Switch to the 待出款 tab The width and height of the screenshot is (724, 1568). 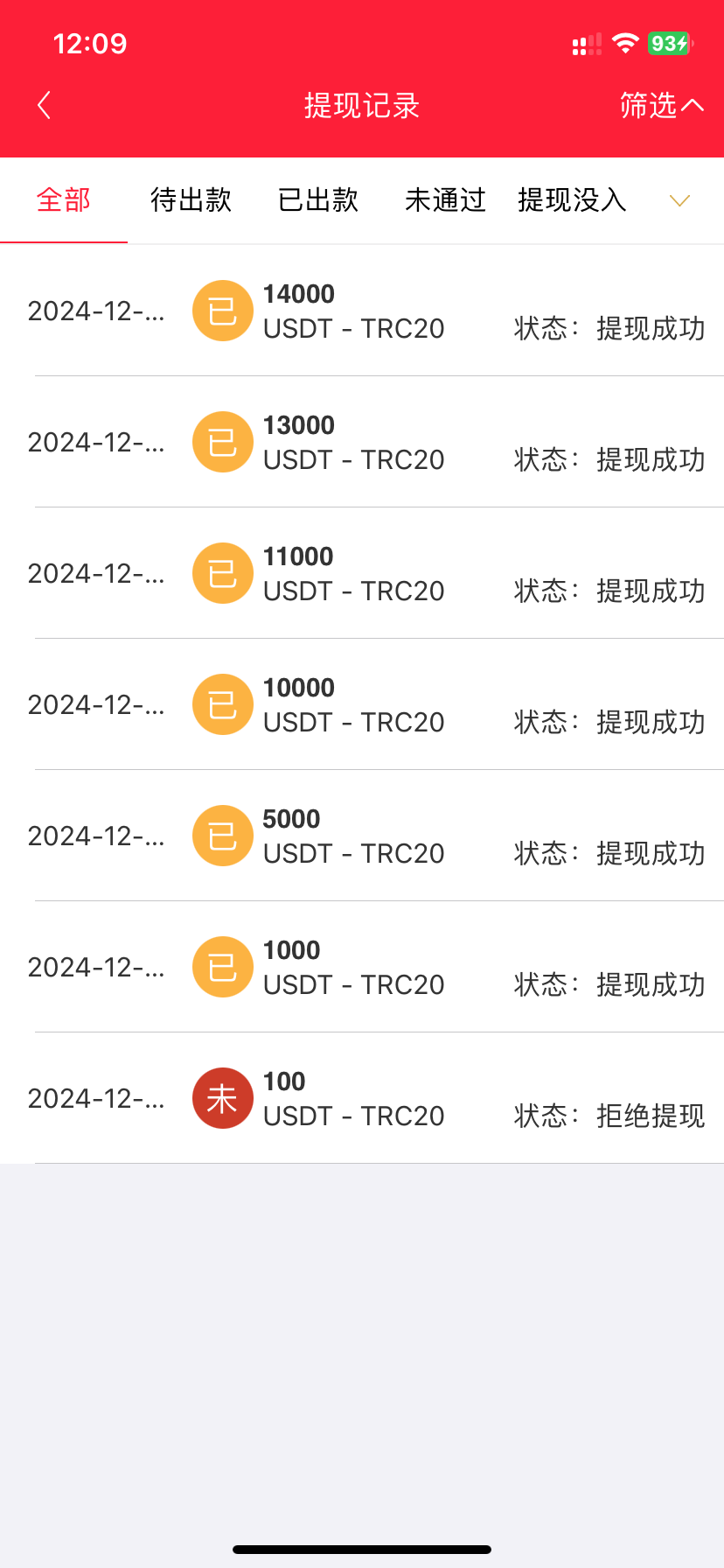[191, 200]
